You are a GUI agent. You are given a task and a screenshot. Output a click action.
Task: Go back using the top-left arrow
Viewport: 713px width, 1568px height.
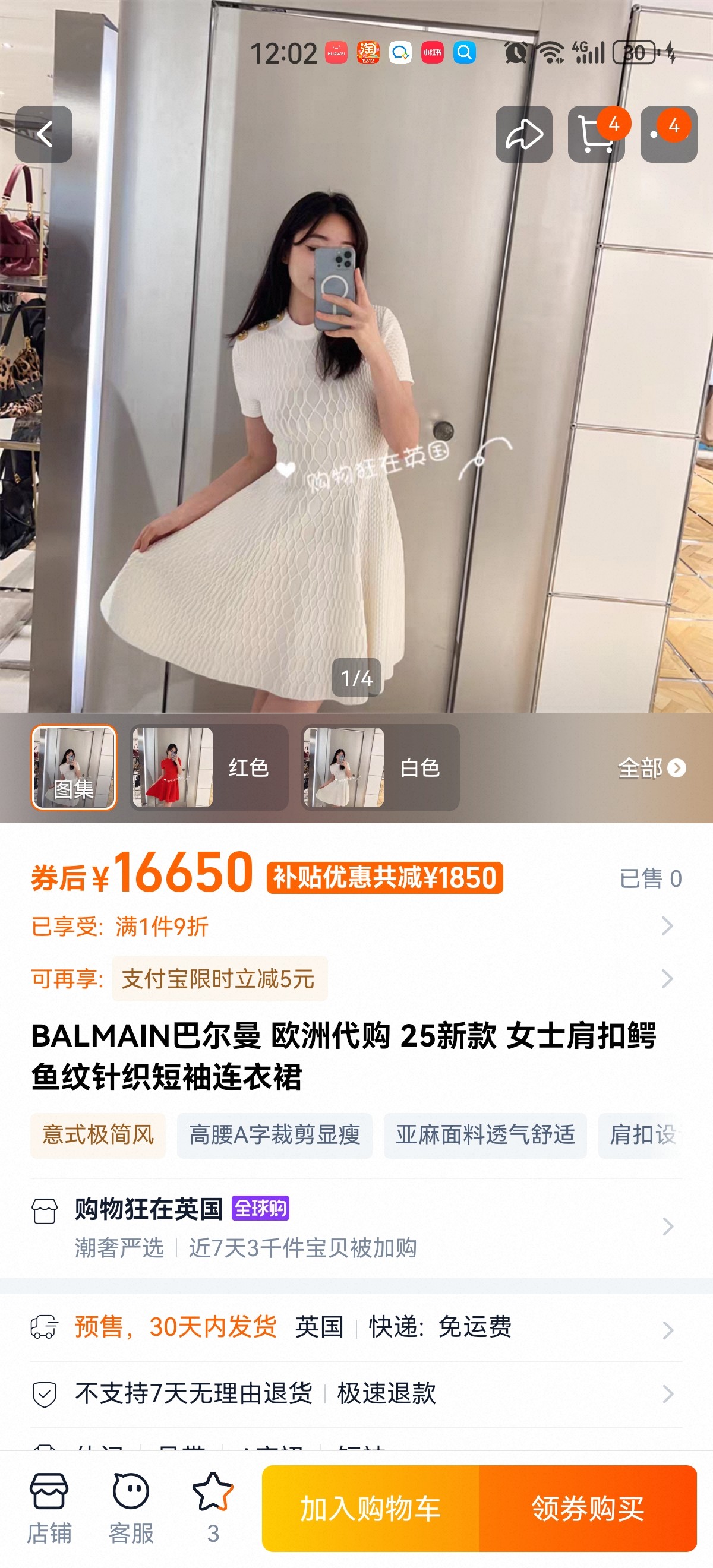[x=44, y=134]
